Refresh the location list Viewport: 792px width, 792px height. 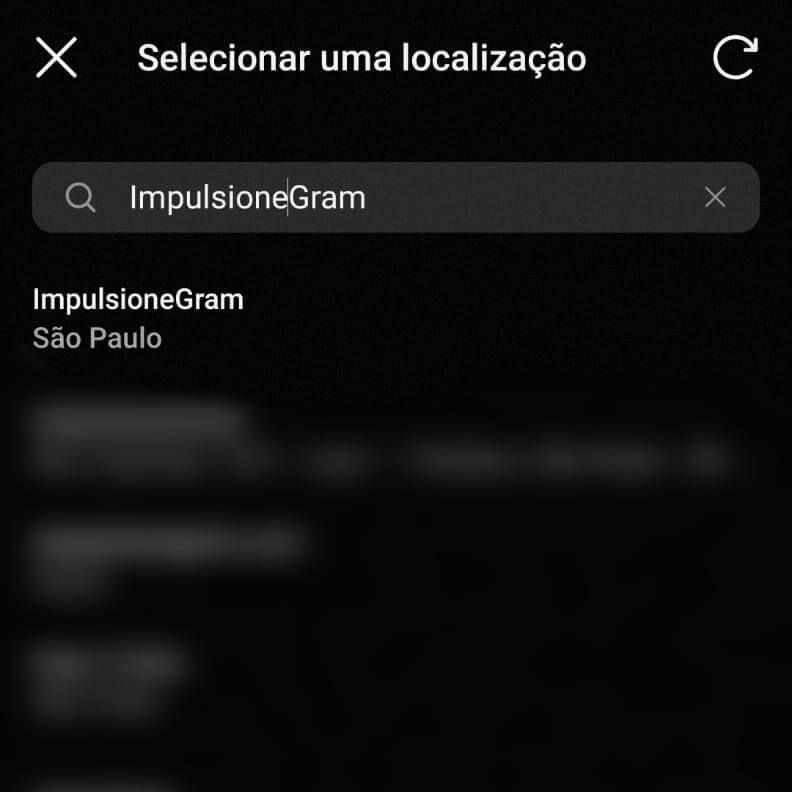[734, 58]
